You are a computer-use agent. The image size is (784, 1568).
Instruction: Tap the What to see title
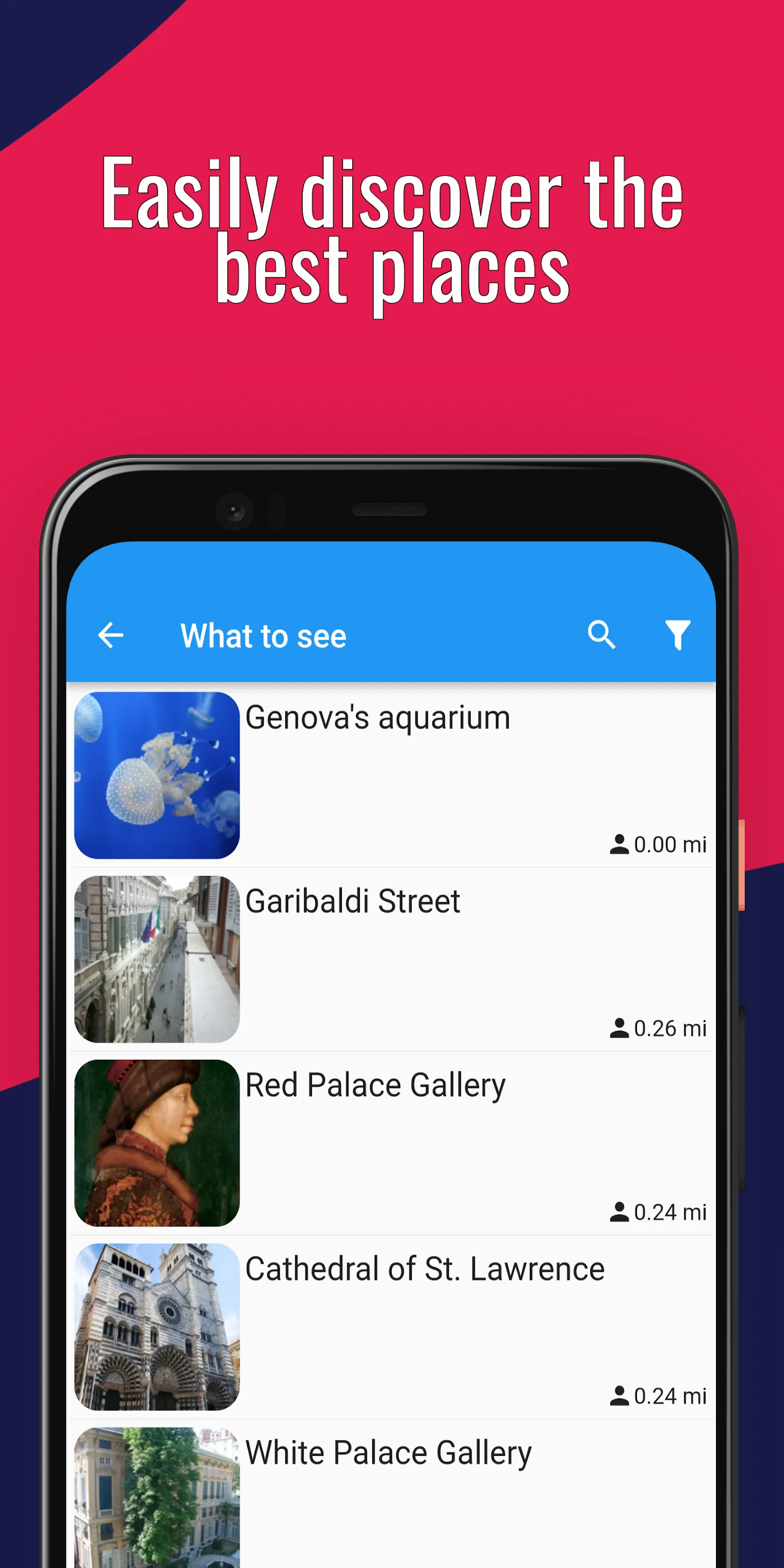point(263,635)
